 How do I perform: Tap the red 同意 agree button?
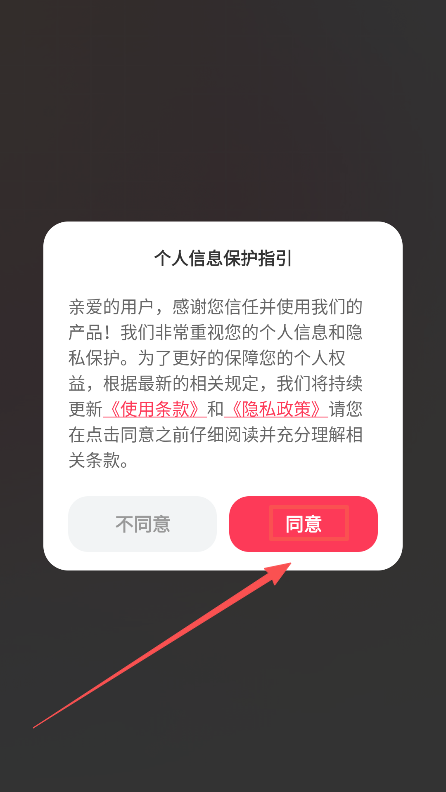[304, 524]
